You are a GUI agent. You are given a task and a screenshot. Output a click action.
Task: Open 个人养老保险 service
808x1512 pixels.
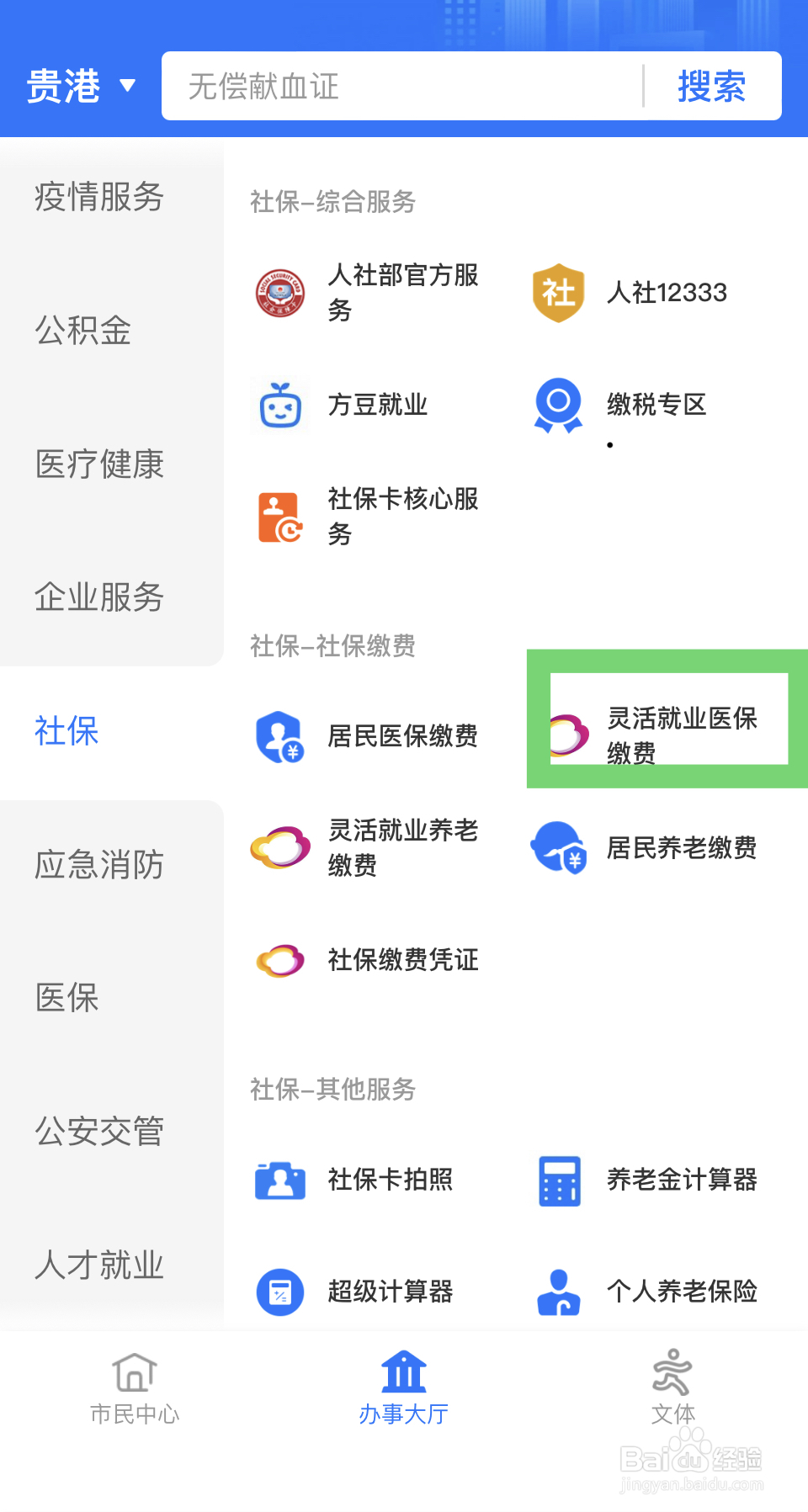pos(683,1292)
